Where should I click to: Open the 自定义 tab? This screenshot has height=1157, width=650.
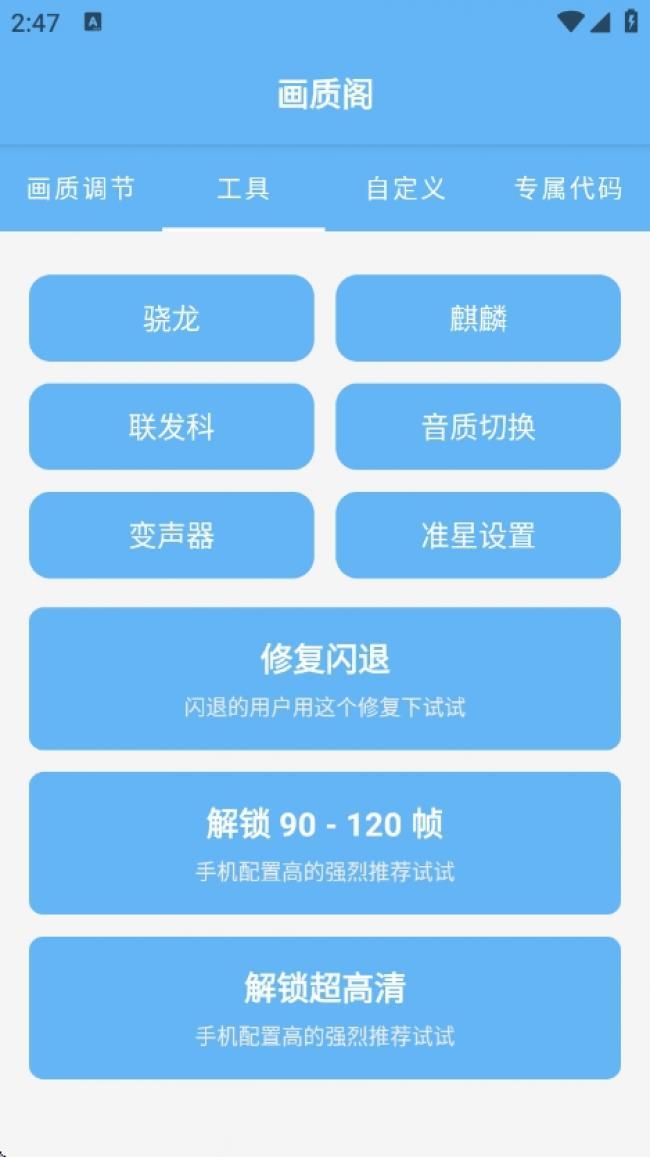pos(405,189)
